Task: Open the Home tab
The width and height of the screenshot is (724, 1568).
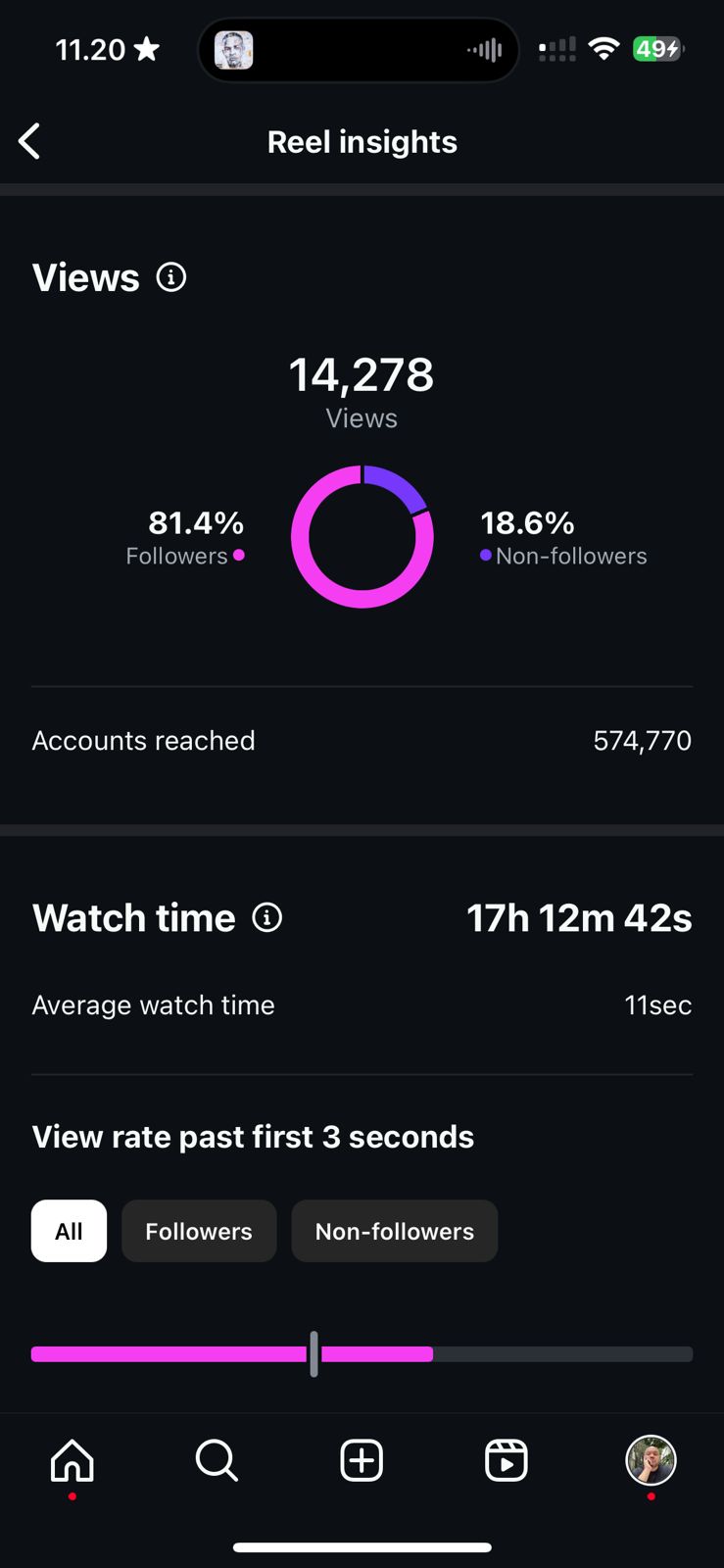Action: coord(72,1461)
